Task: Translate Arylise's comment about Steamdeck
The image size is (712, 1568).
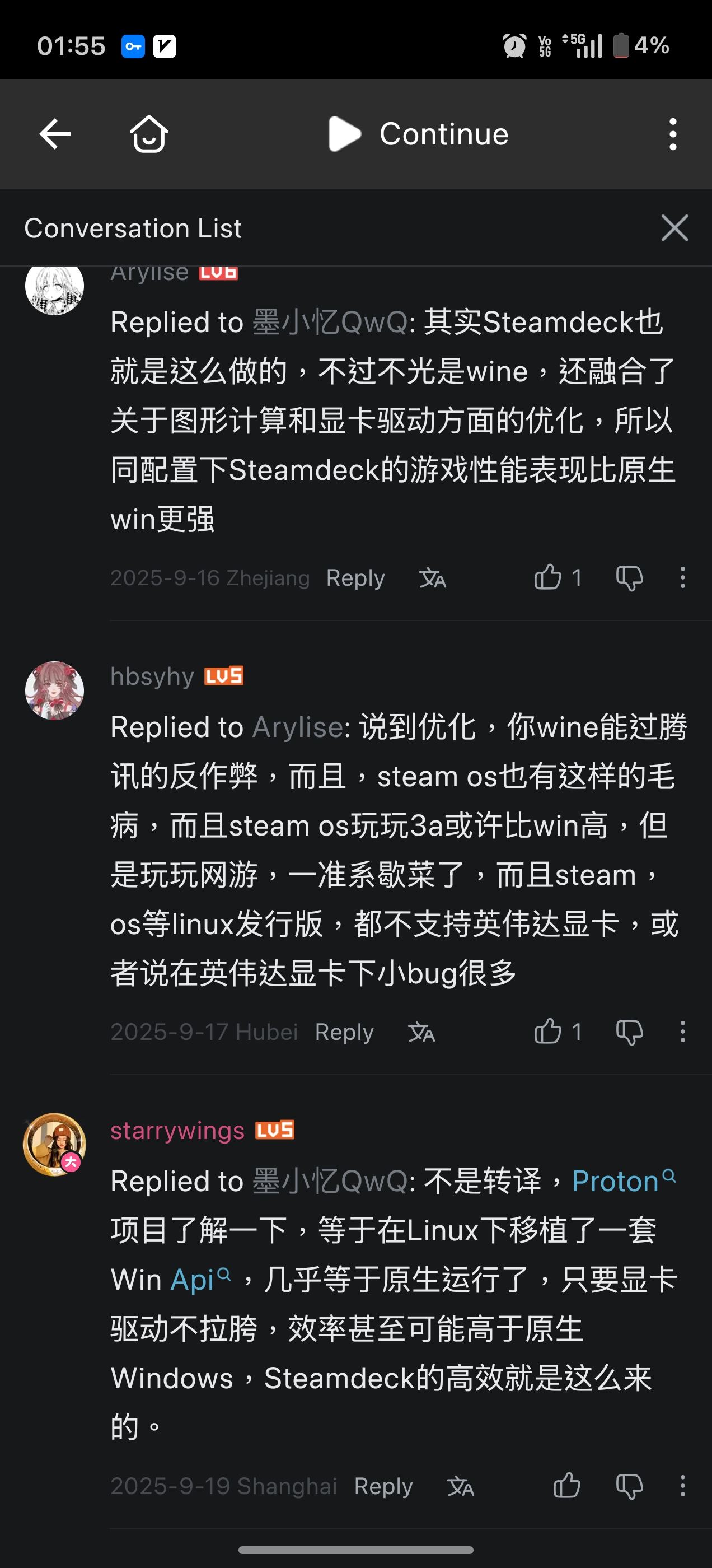Action: coord(433,578)
